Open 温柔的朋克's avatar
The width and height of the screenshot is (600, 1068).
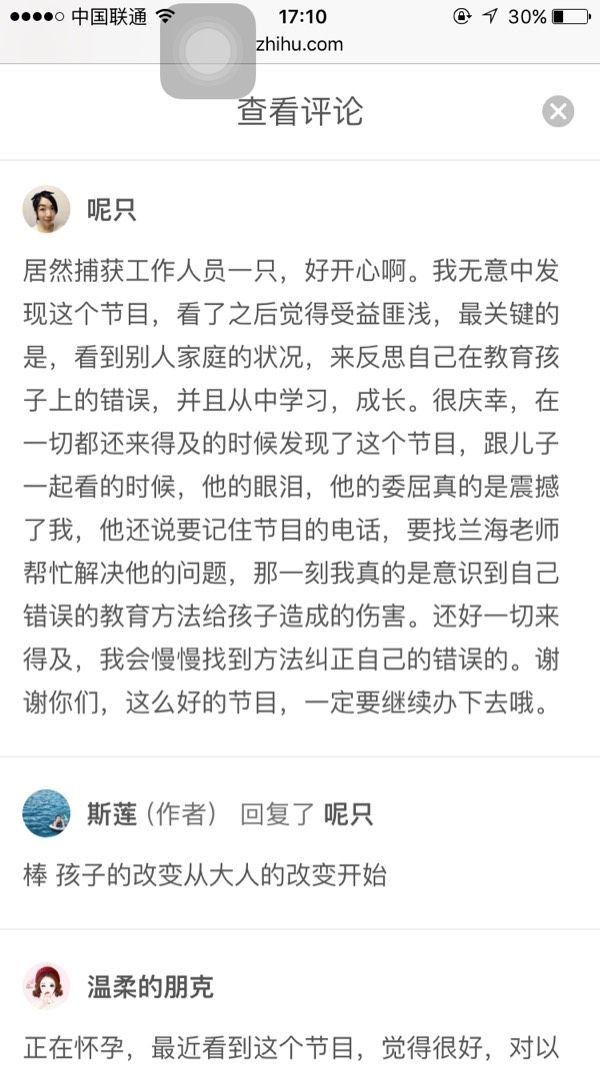(46, 986)
